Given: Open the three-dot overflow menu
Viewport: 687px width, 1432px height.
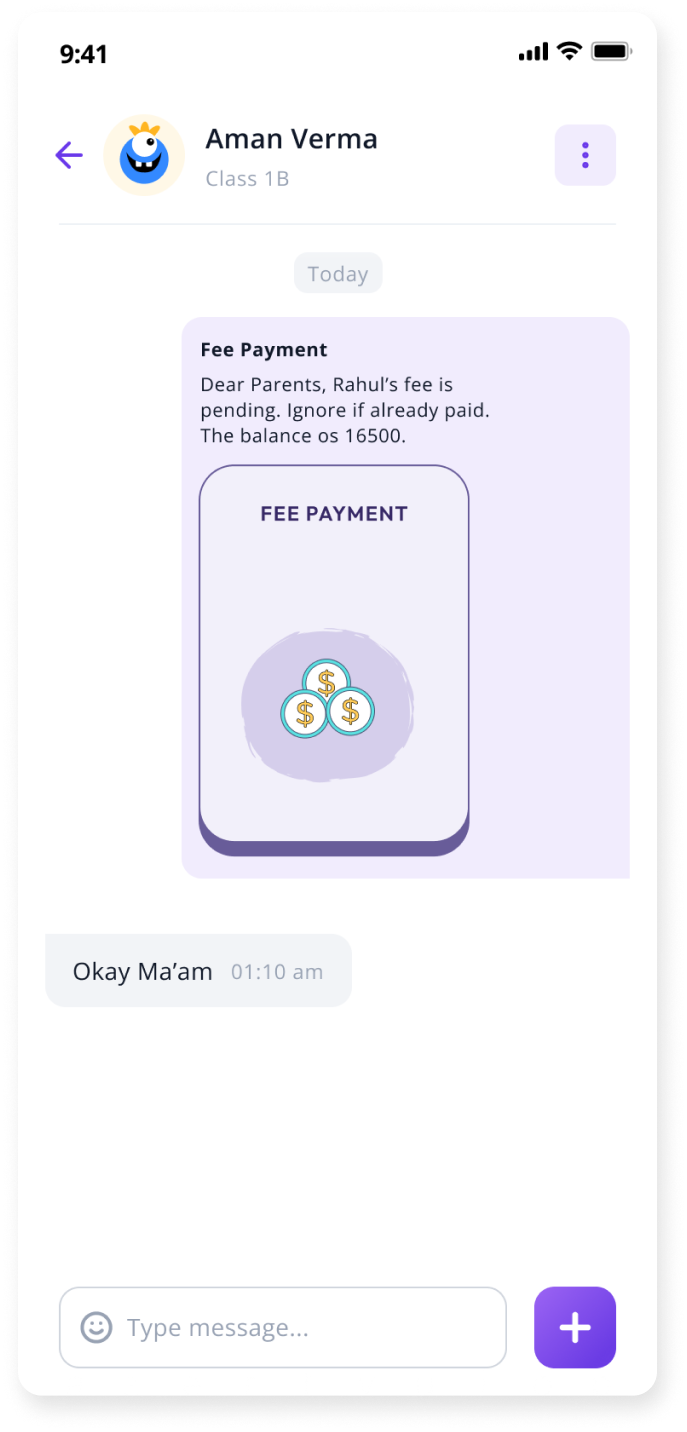Looking at the screenshot, I should [x=585, y=155].
